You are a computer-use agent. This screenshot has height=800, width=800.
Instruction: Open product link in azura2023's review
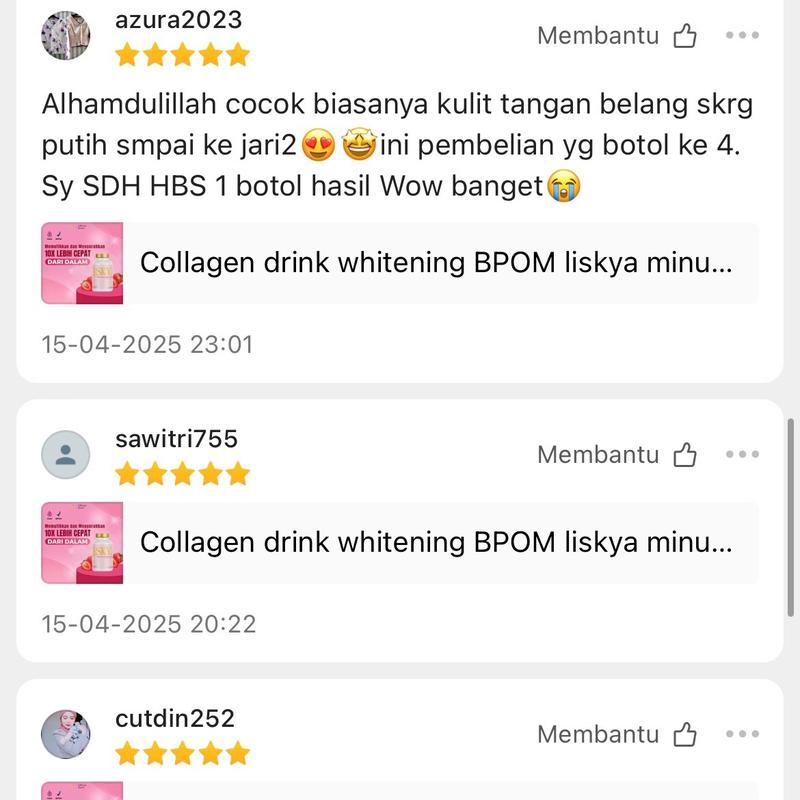[400, 264]
